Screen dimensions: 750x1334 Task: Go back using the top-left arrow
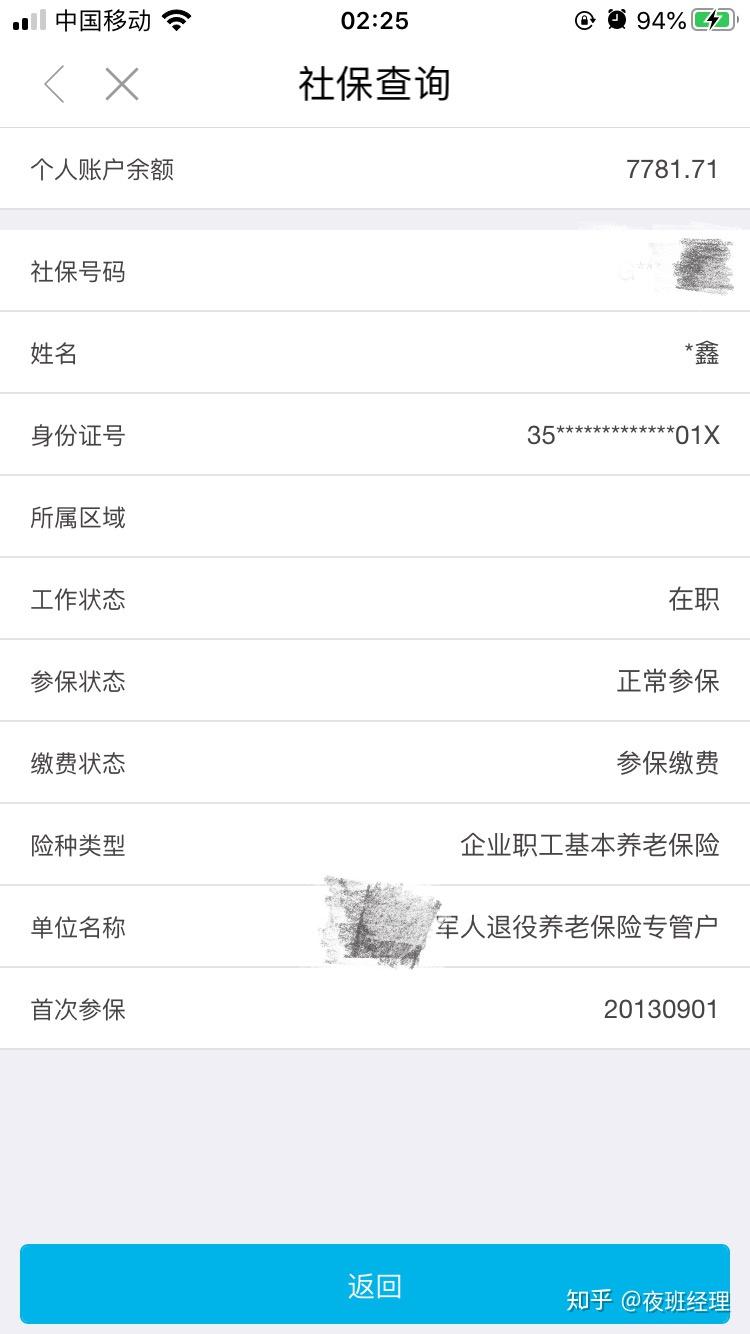tap(54, 84)
